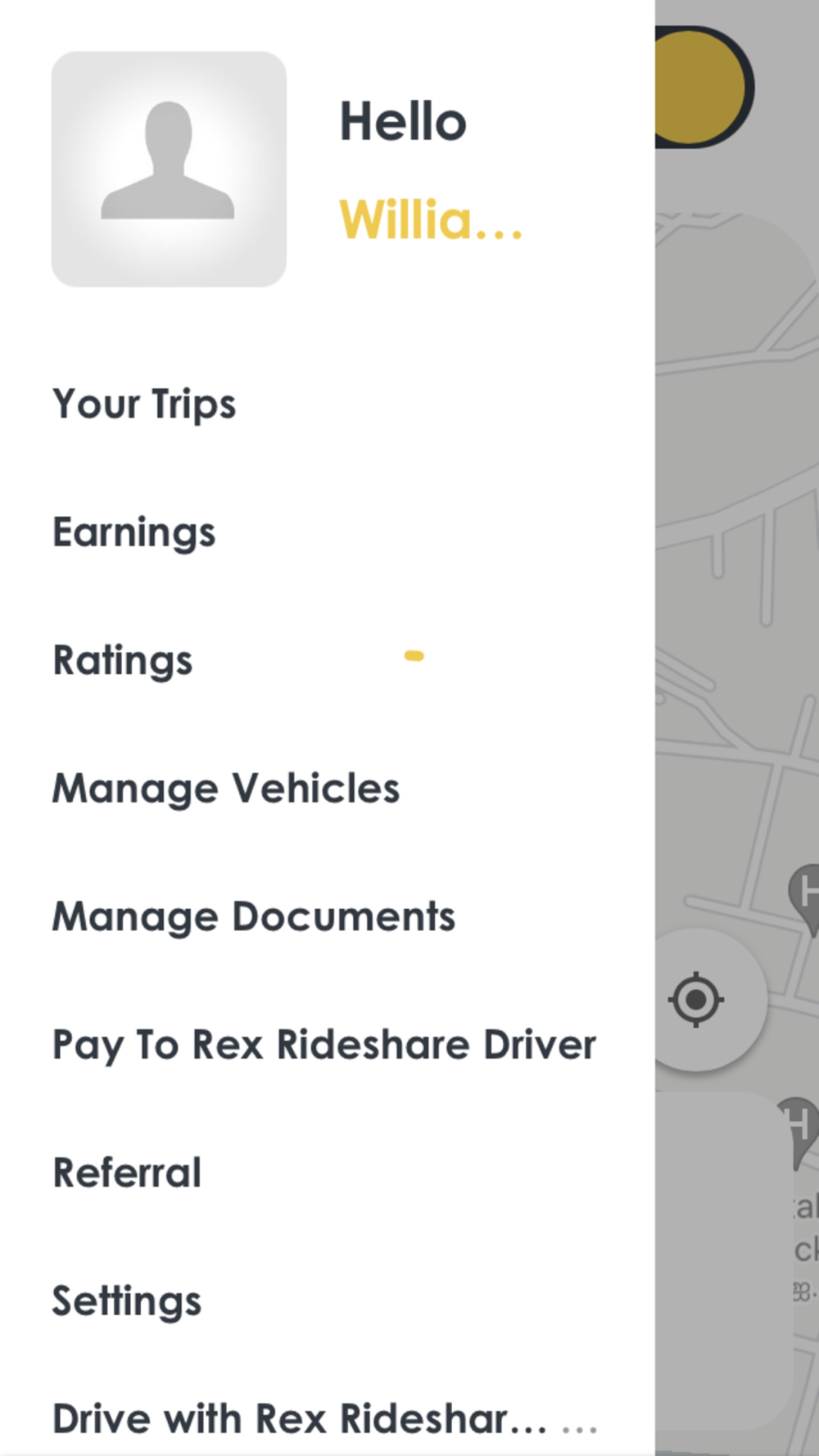Open Settings from the drawer
The image size is (819, 1456).
pos(127,1301)
